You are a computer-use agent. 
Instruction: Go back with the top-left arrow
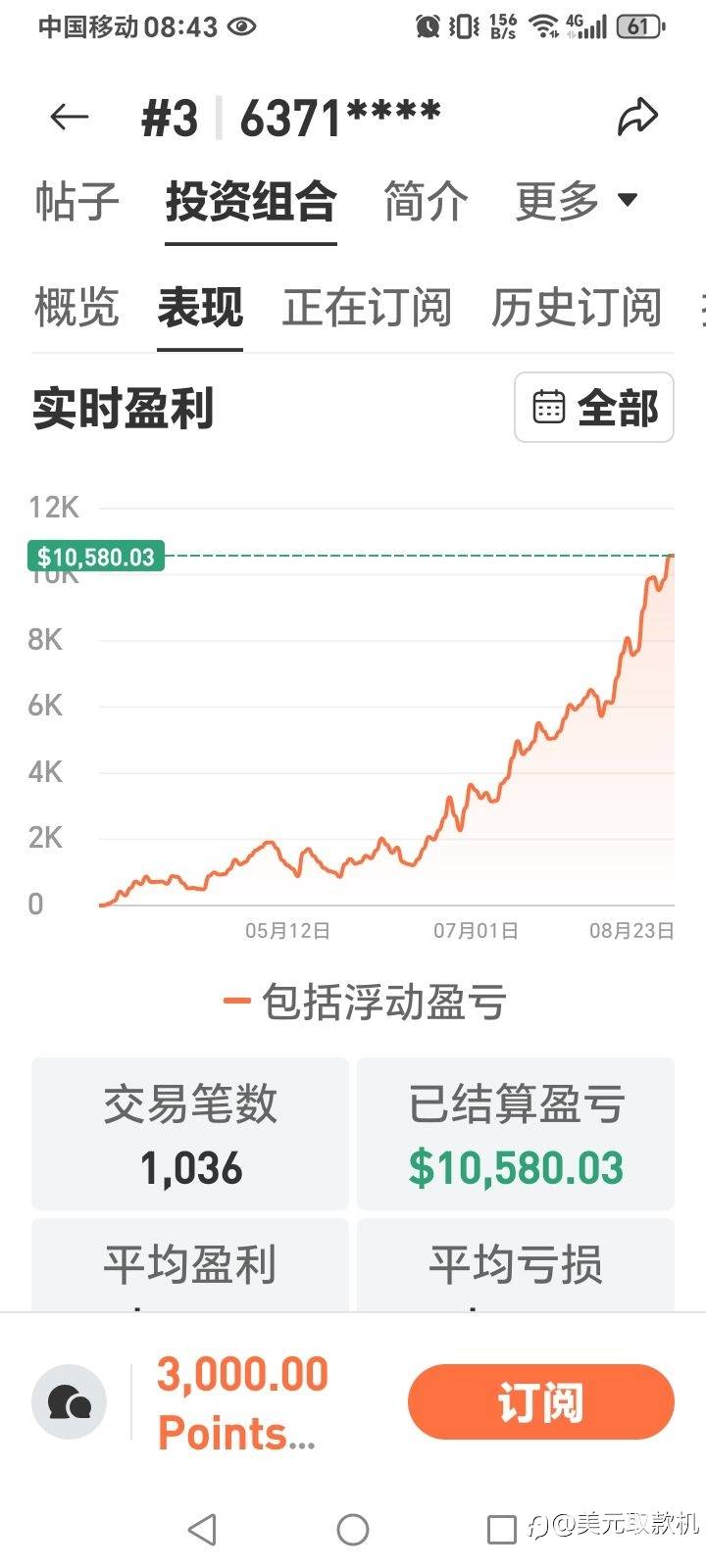(69, 118)
